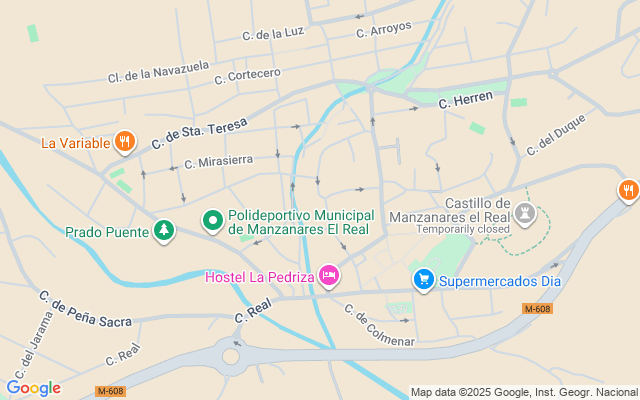Tap Polideportivo Municipal de Manzanares El Real marker
This screenshot has width=640, height=400.
click(x=213, y=219)
